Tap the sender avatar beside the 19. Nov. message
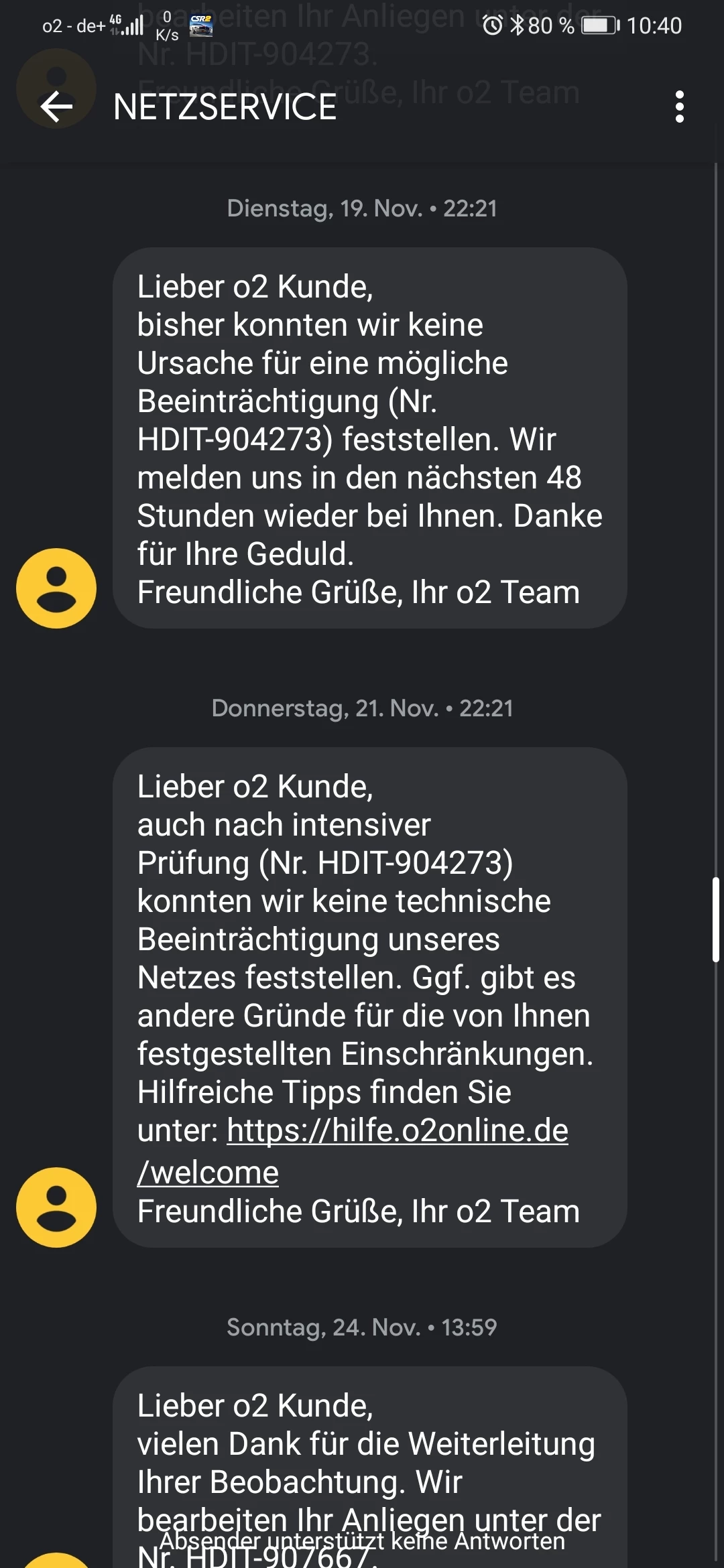This screenshot has width=724, height=1568. 56,588
